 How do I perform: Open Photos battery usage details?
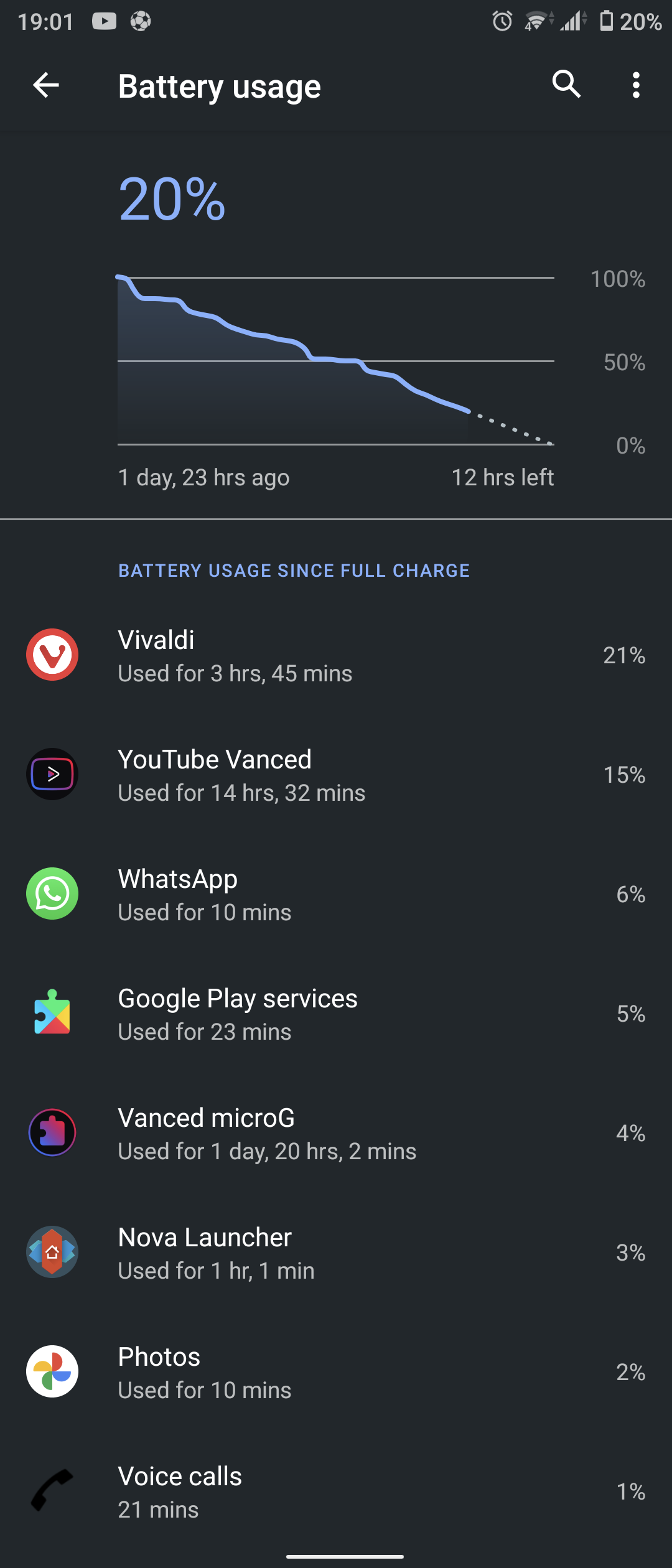click(336, 1373)
